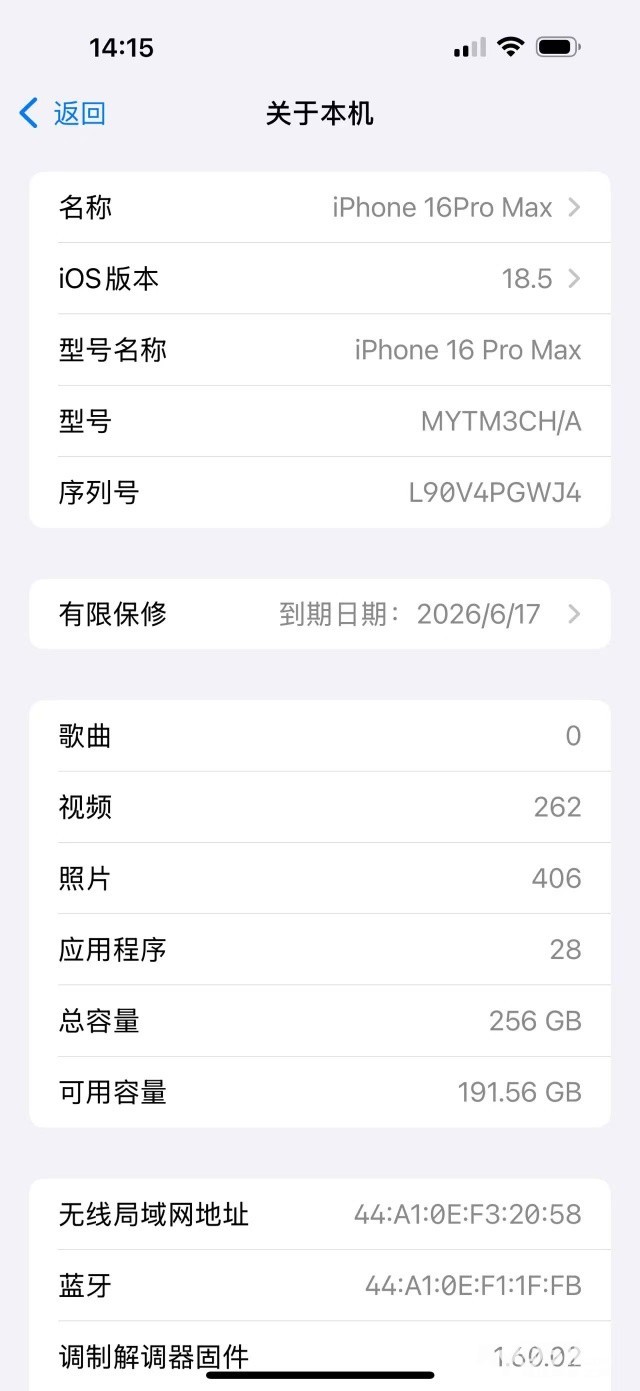Screen dimensions: 640x1391
Task: Go back using the 返回 button
Action: tap(62, 113)
